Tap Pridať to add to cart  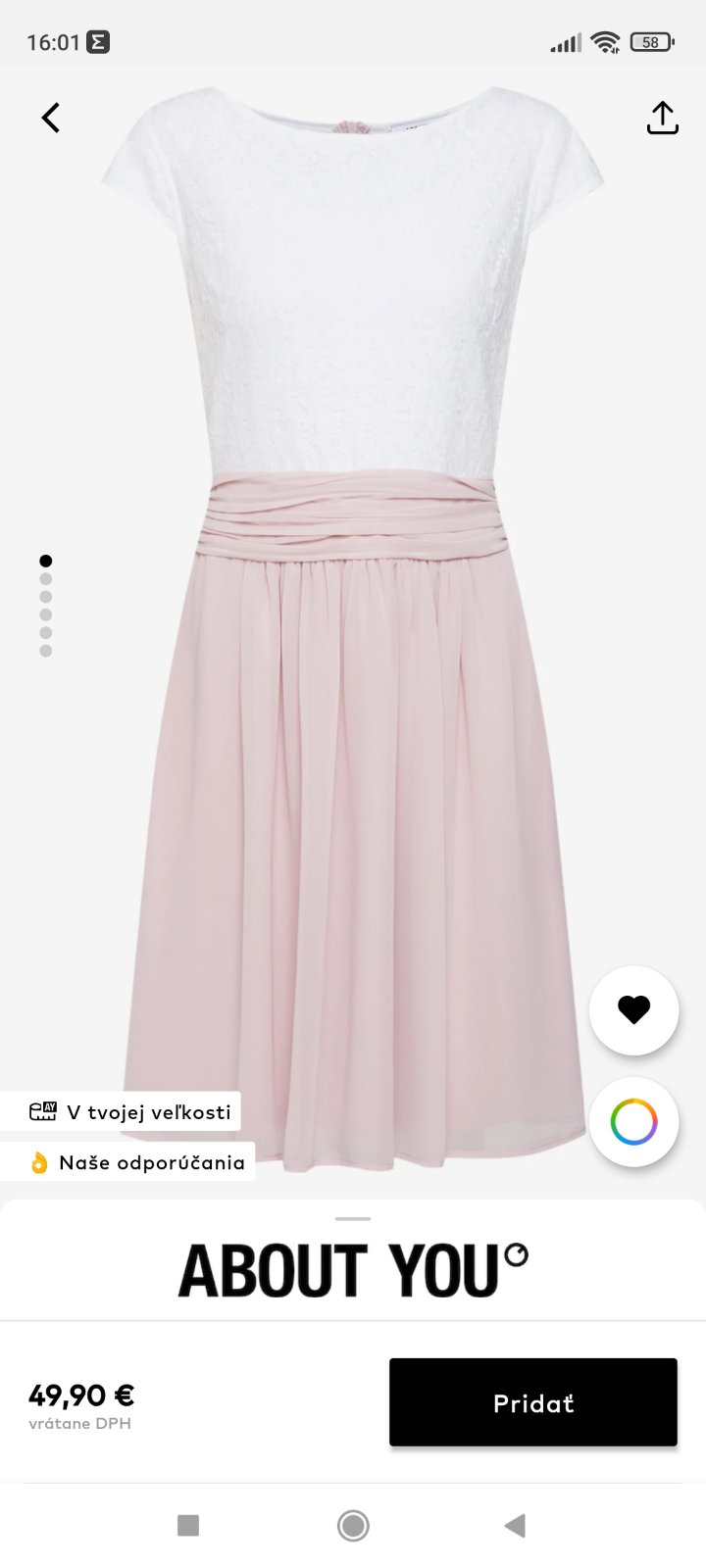point(532,1402)
